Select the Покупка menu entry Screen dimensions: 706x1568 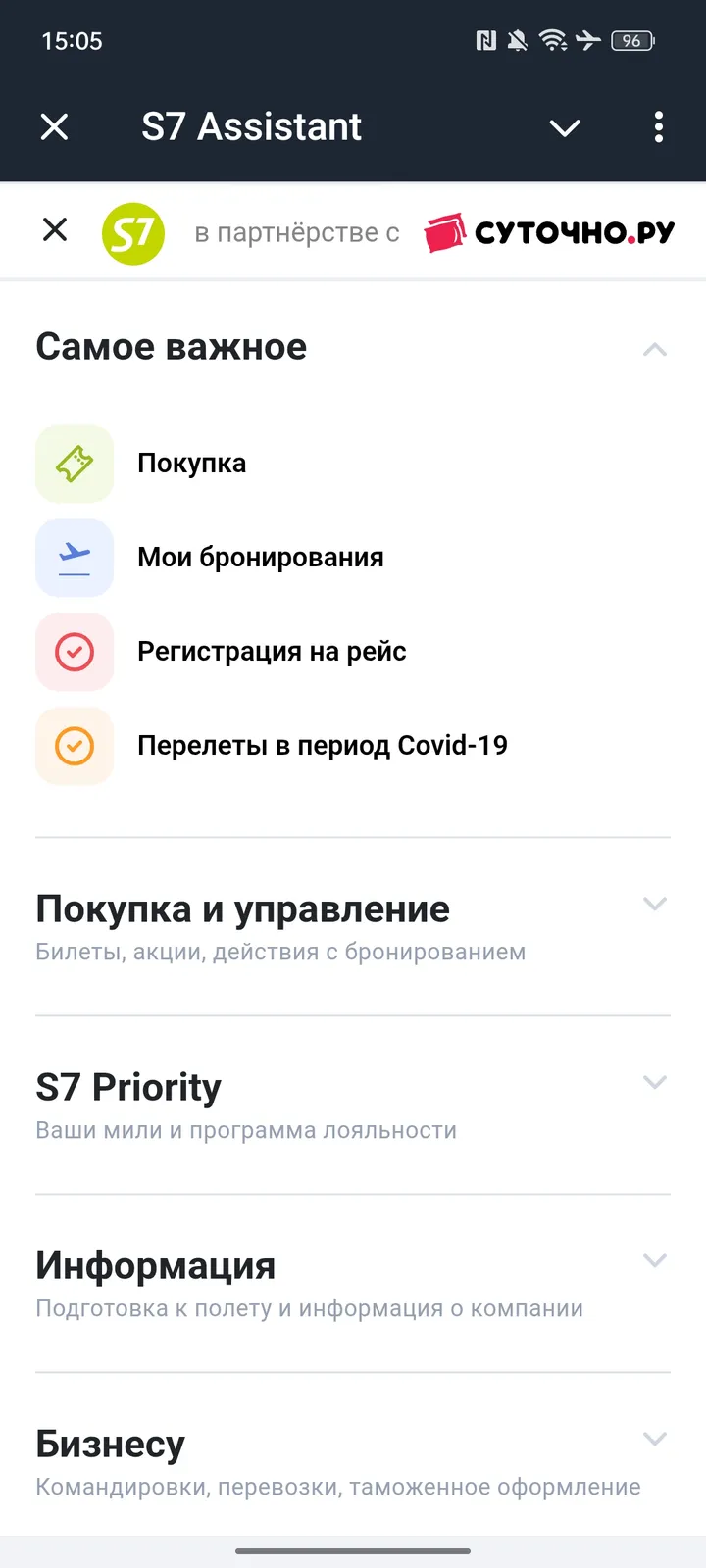tap(192, 463)
